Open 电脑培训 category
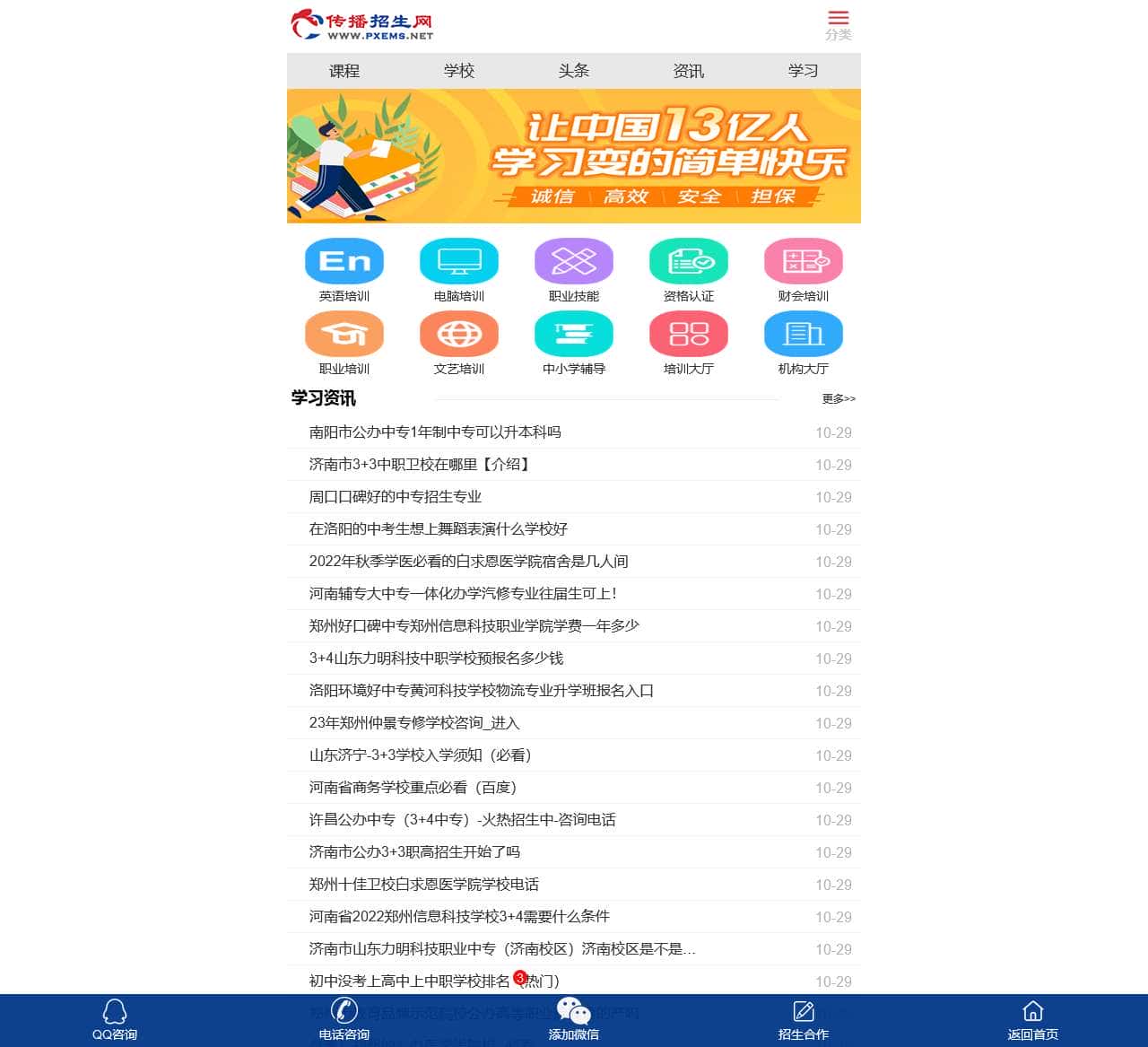Screen dimensions: 1148x1047 tap(459, 269)
